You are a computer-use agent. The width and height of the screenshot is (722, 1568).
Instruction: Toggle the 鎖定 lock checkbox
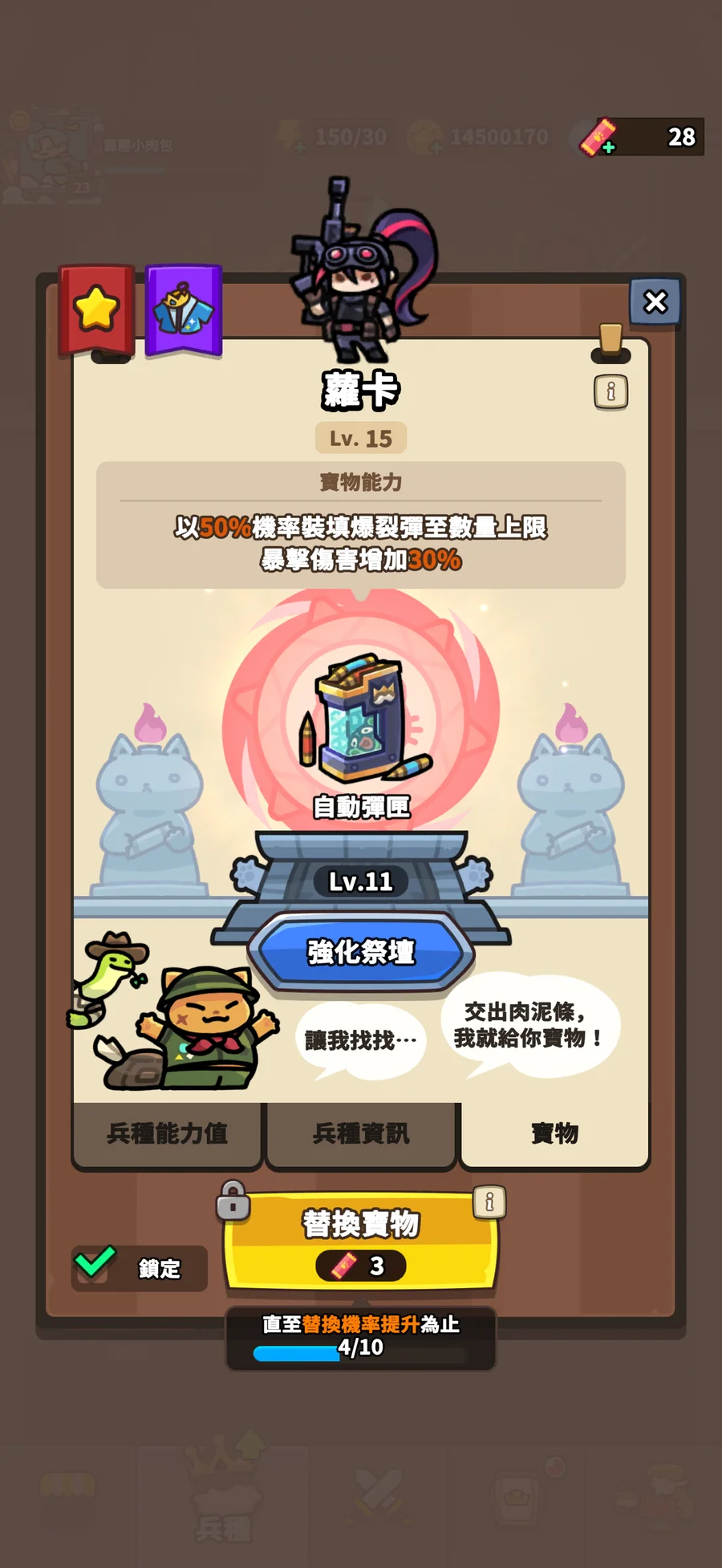(95, 1265)
